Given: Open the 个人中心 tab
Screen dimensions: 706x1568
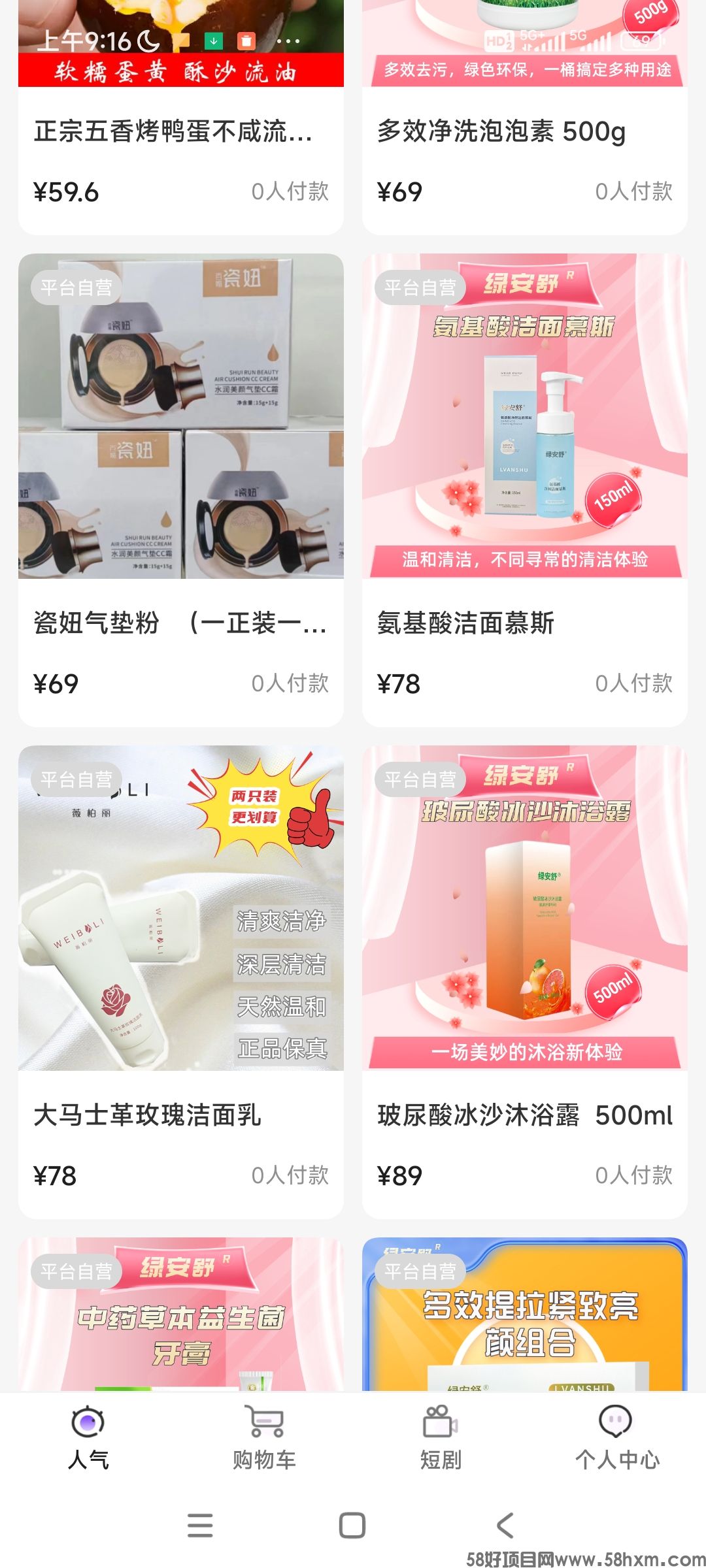Looking at the screenshot, I should pos(617,1439).
